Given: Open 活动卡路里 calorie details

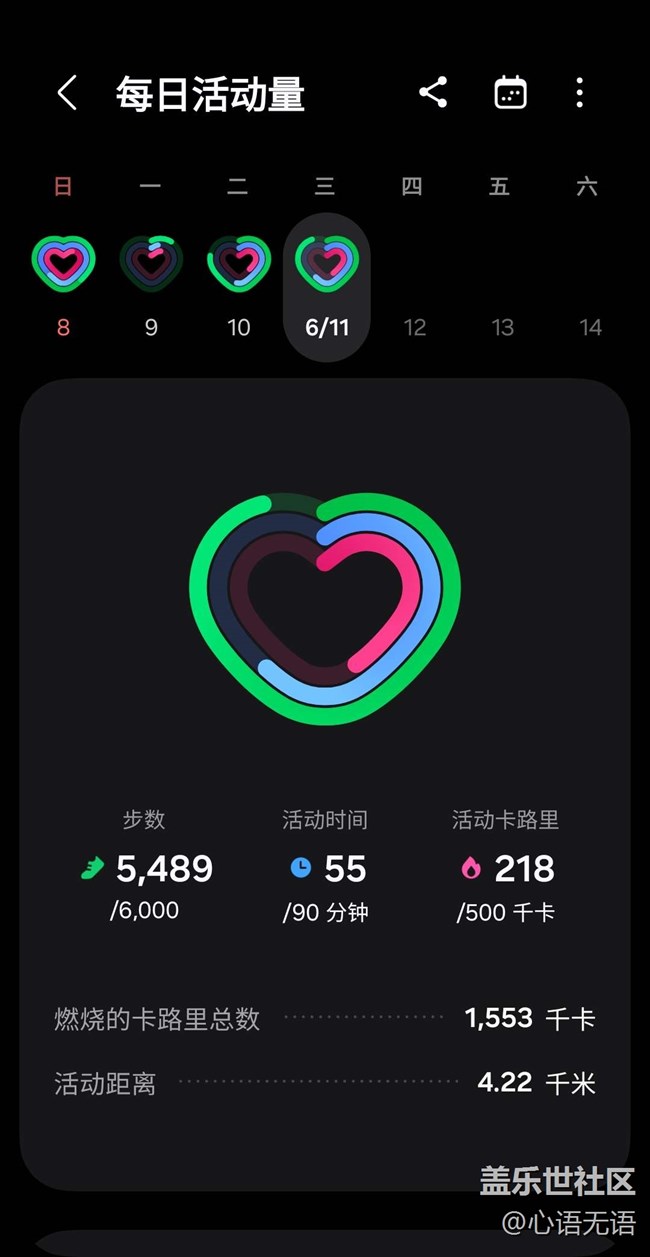Looking at the screenshot, I should click(506, 866).
